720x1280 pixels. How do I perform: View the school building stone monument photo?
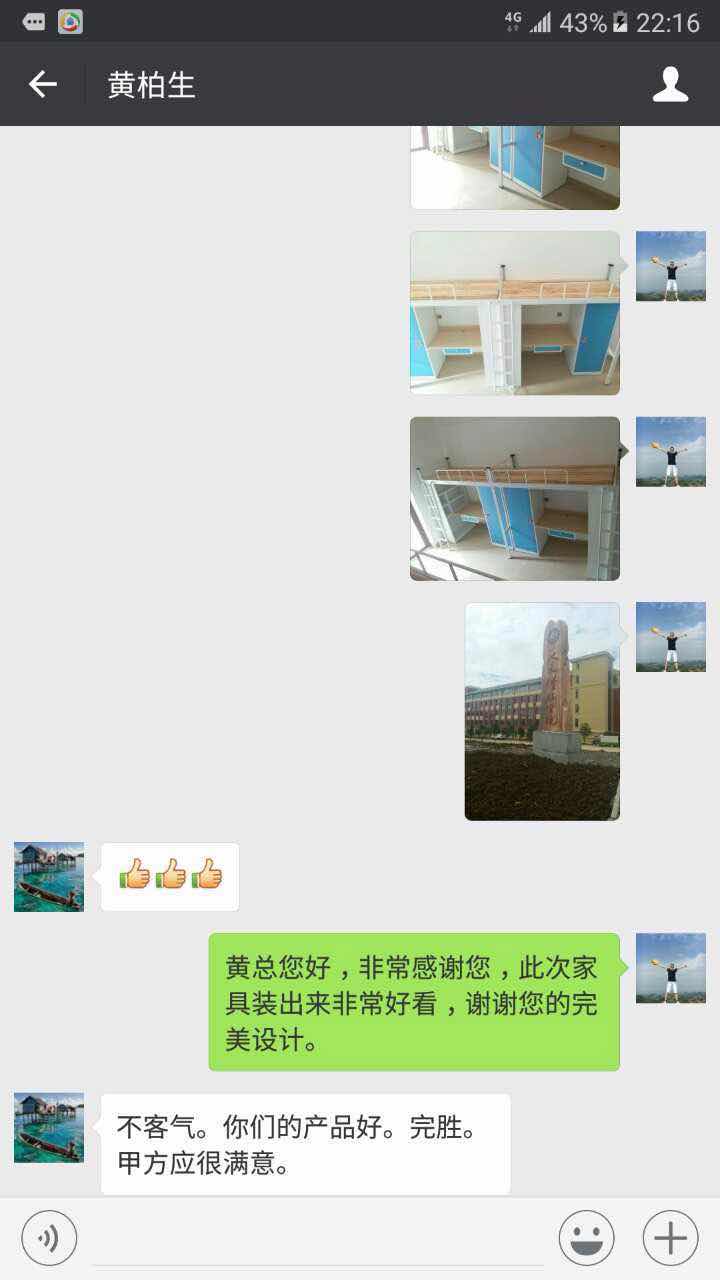coord(542,711)
